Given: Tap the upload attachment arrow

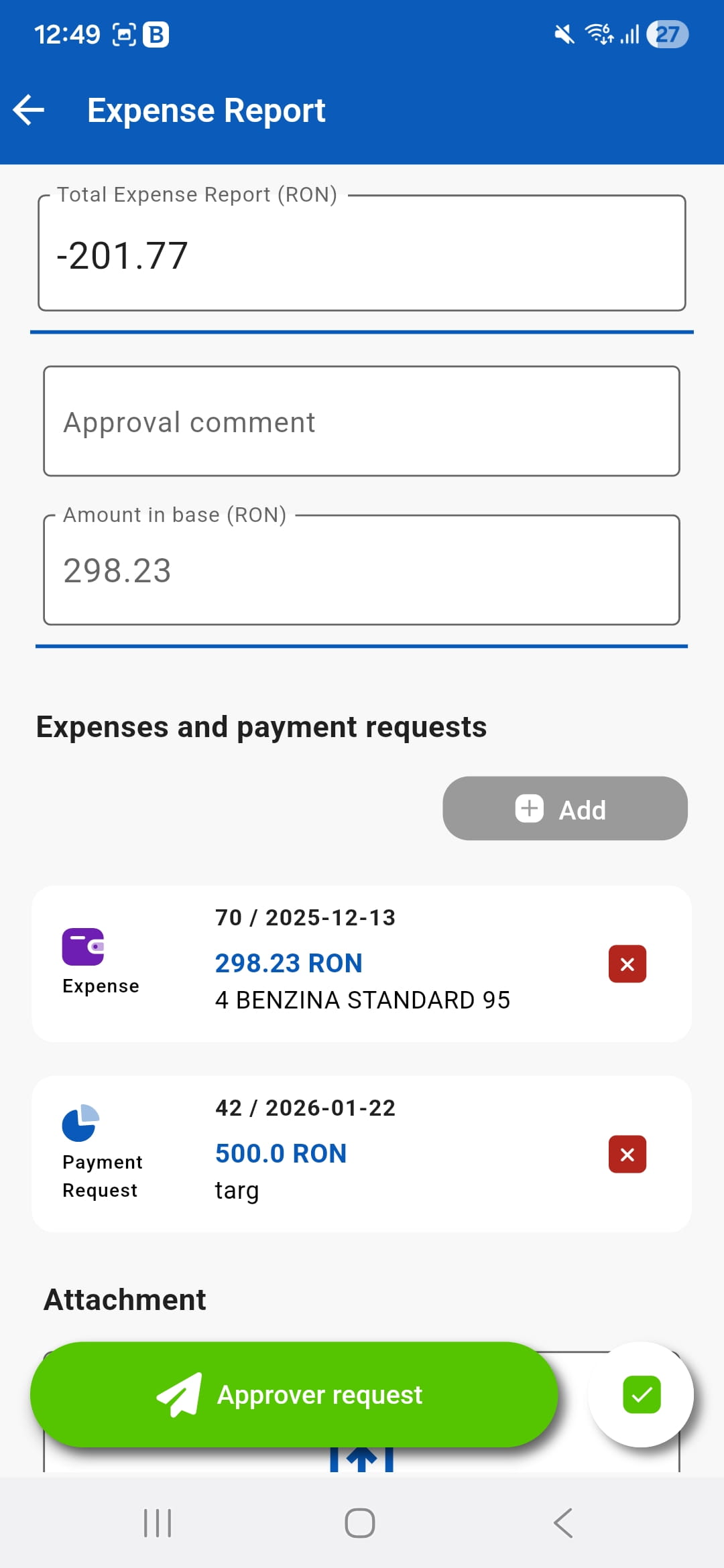Looking at the screenshot, I should 361,1459.
